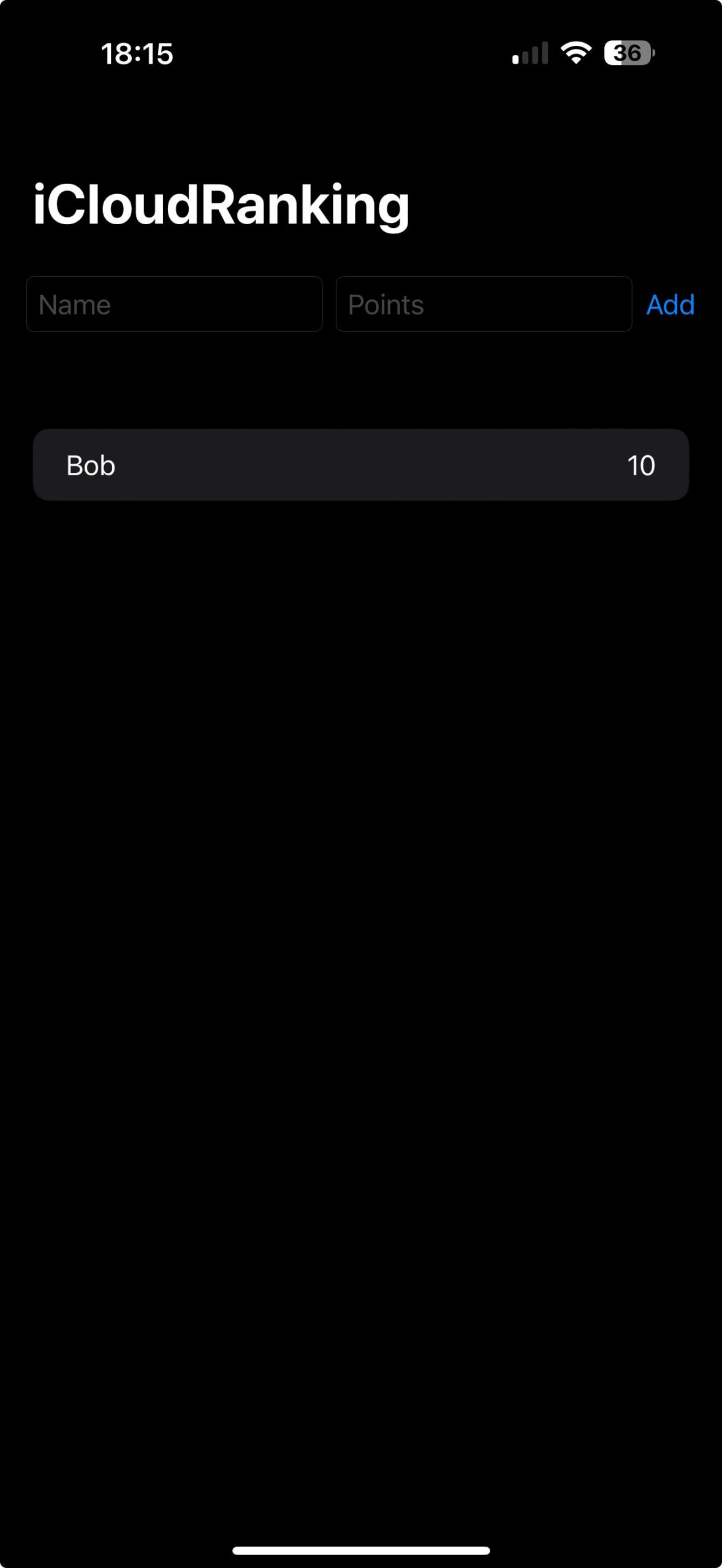Tap the battery indicator showing 36
The image size is (722, 1568).
pos(626,54)
